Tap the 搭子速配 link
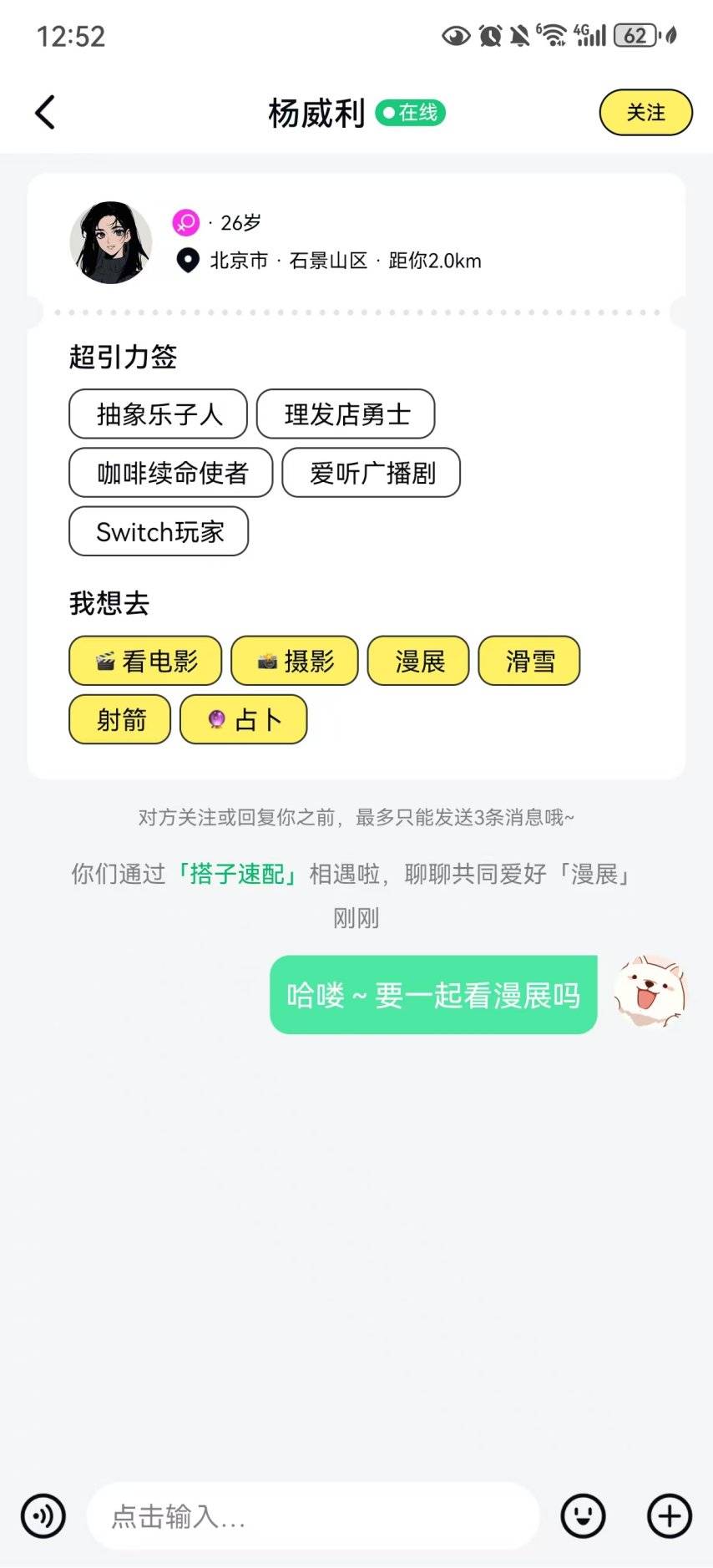This screenshot has height=1568, width=713. point(237,874)
